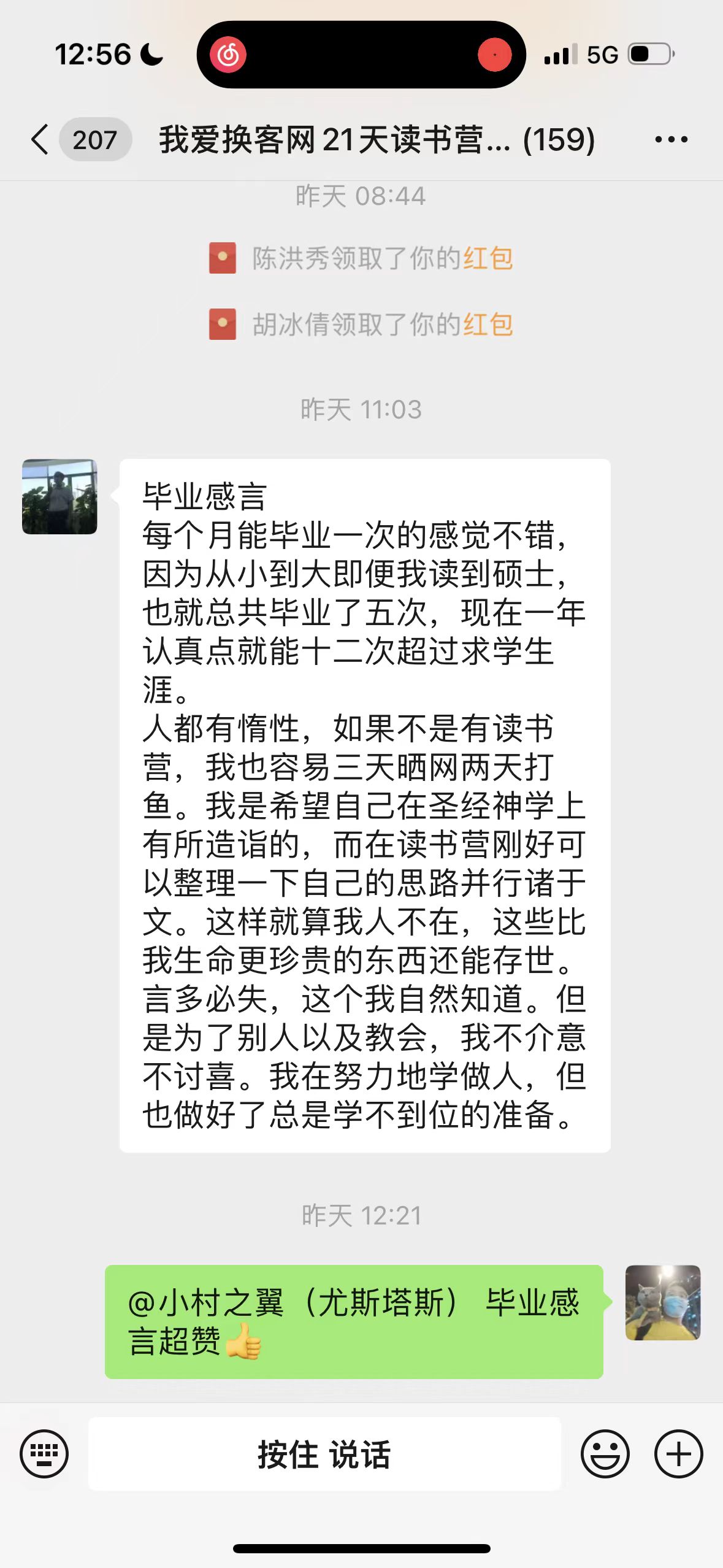Open the emoji sticker panel

pos(605,1453)
